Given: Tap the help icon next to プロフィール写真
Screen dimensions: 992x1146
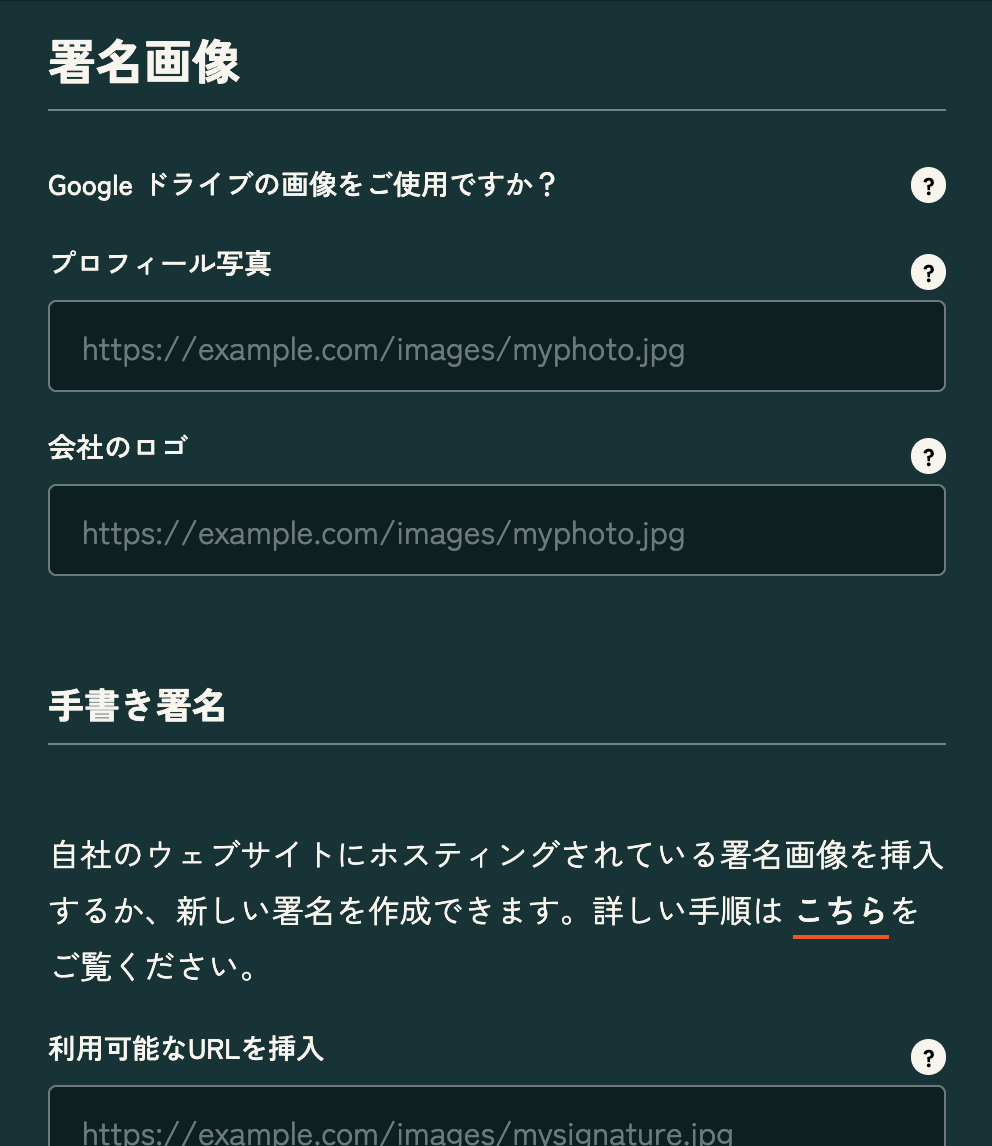Looking at the screenshot, I should 928,273.
